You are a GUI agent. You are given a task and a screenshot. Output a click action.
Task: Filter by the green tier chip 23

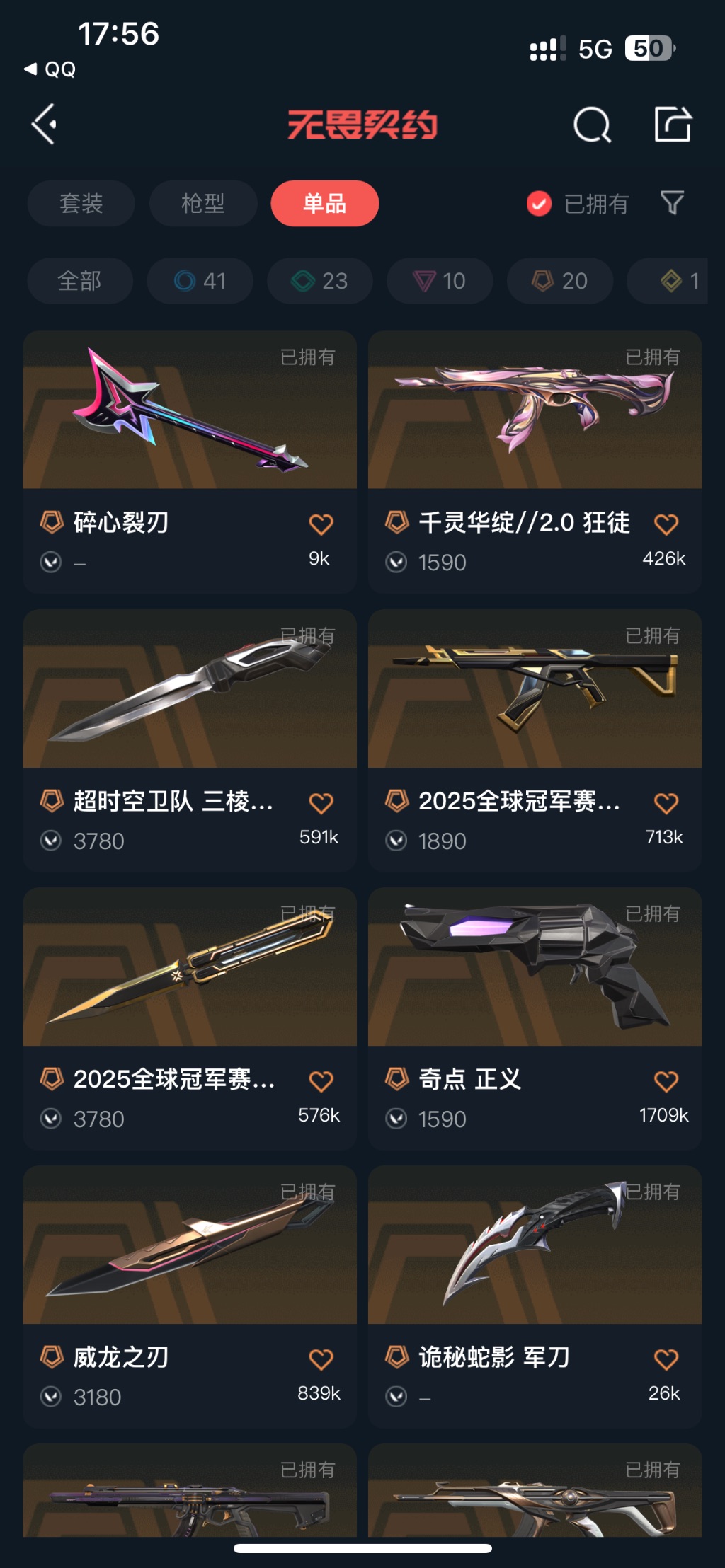click(x=319, y=281)
